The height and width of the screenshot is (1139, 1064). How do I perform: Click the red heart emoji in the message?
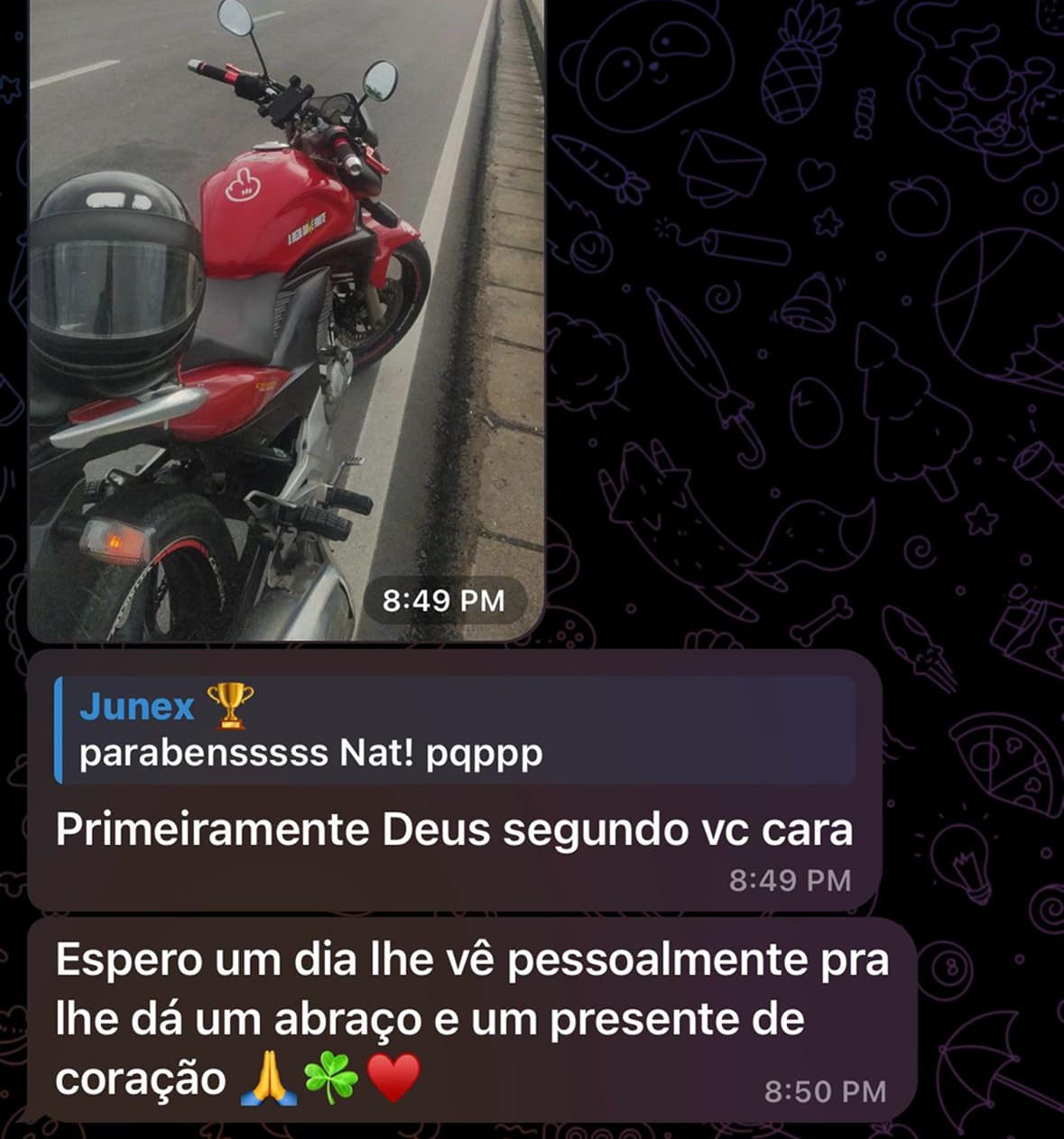tap(392, 1076)
